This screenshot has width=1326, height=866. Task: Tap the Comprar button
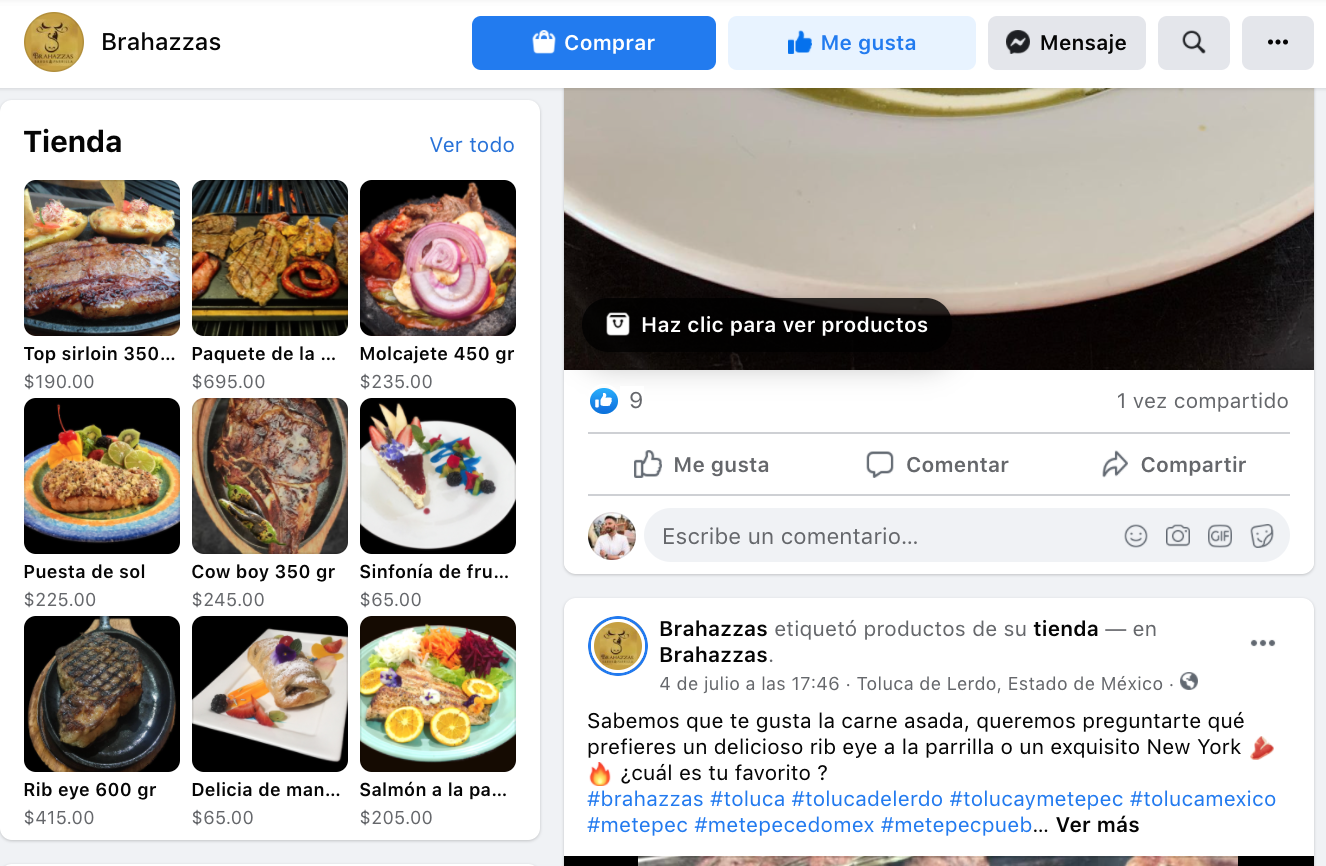[593, 43]
